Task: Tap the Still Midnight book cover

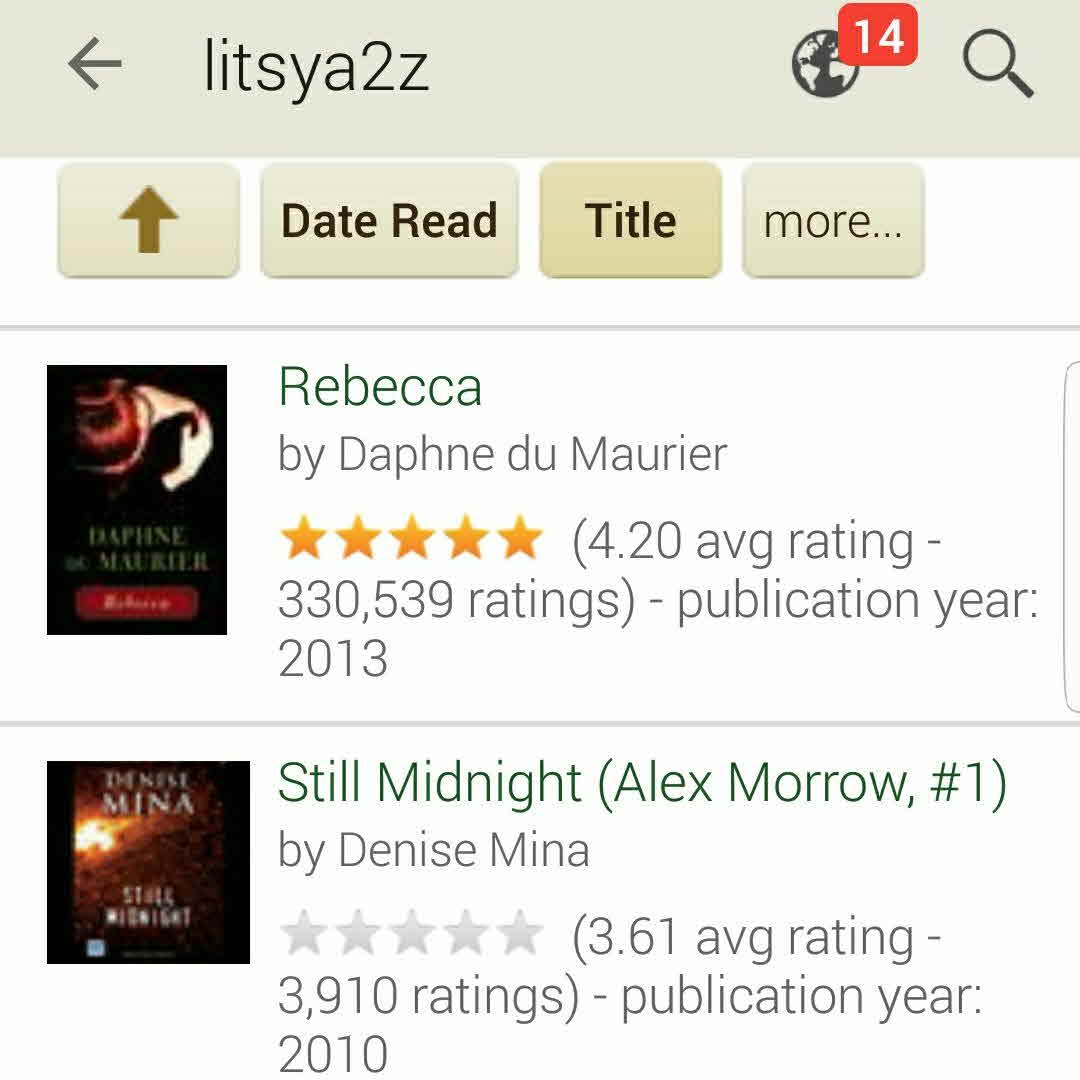Action: (148, 862)
